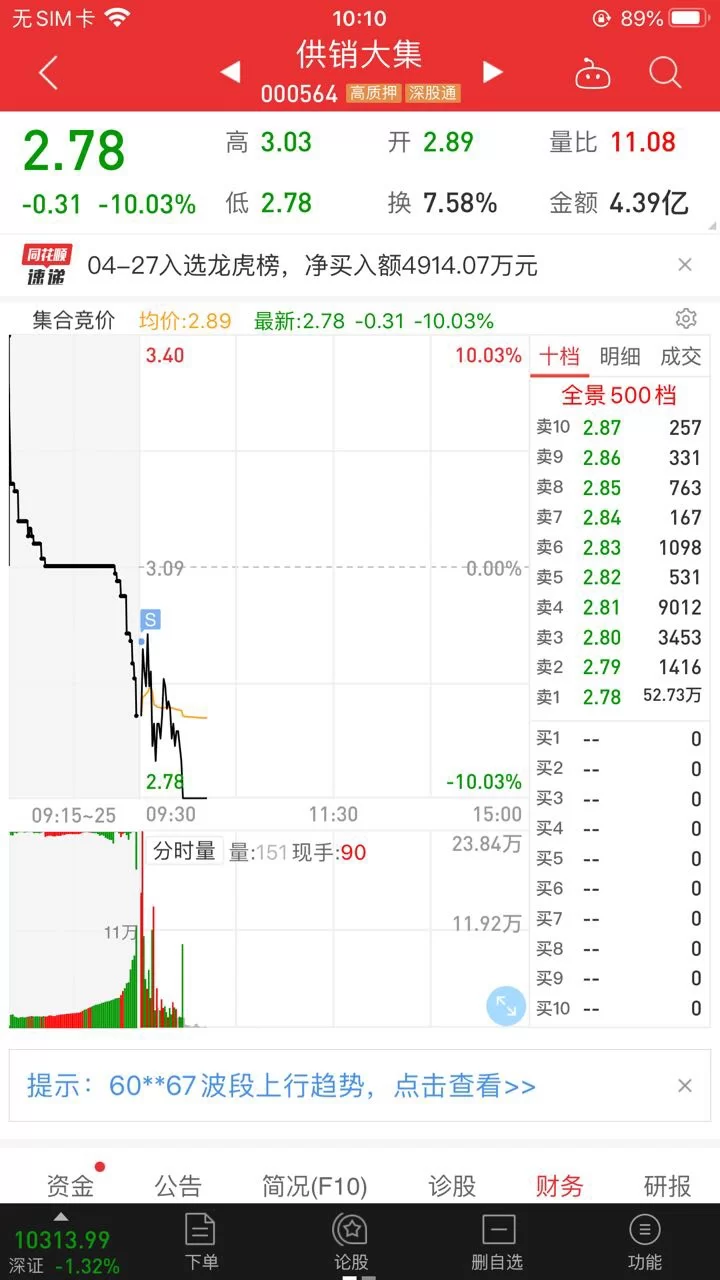Dismiss the 龙虎榜 news banner

point(685,265)
